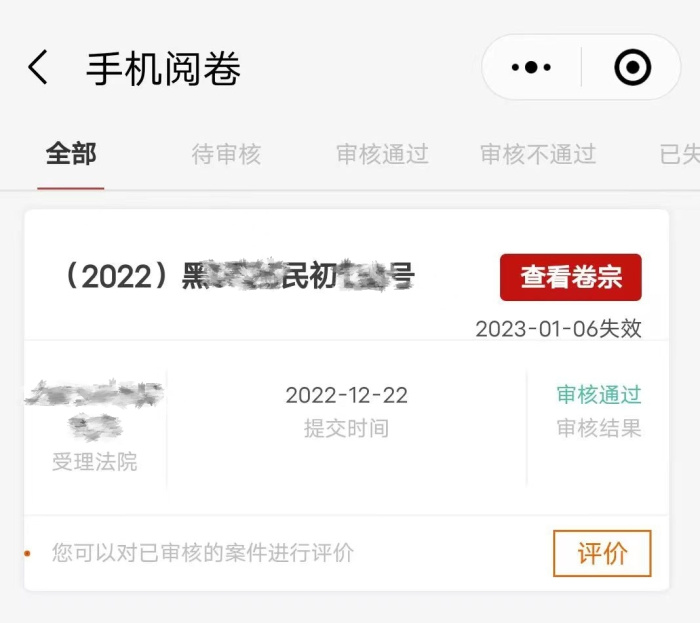Viewport: 700px width, 623px height.
Task: Open the mini program more menu
Action: (x=531, y=68)
